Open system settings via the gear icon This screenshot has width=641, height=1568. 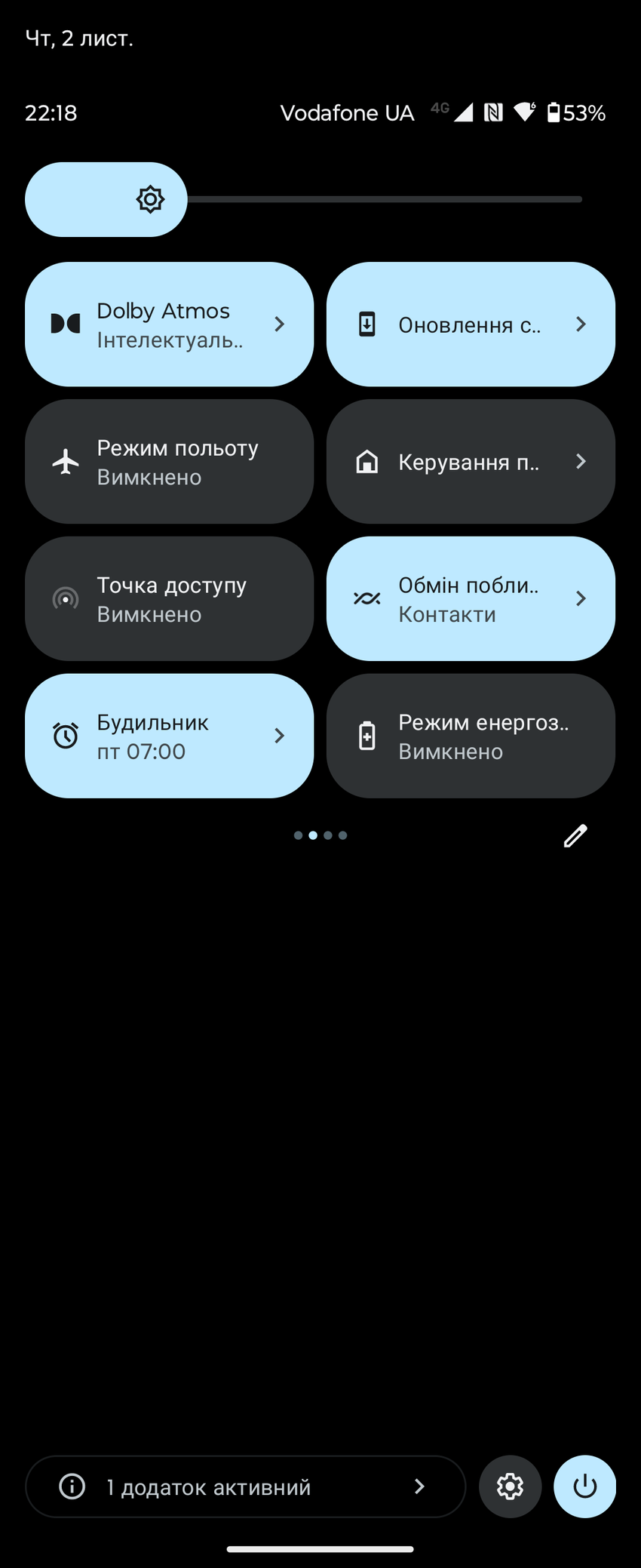[511, 1487]
